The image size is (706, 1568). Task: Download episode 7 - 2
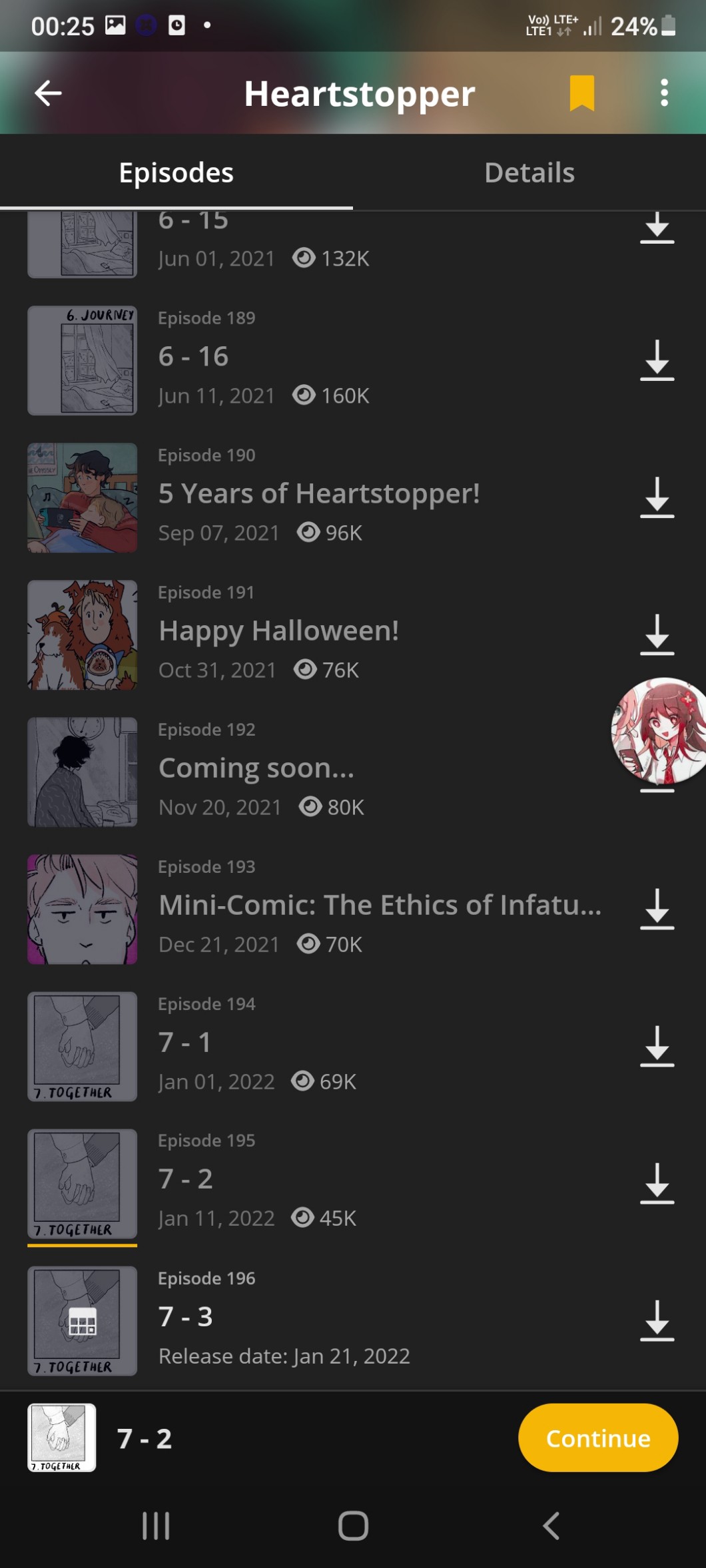(x=657, y=1183)
